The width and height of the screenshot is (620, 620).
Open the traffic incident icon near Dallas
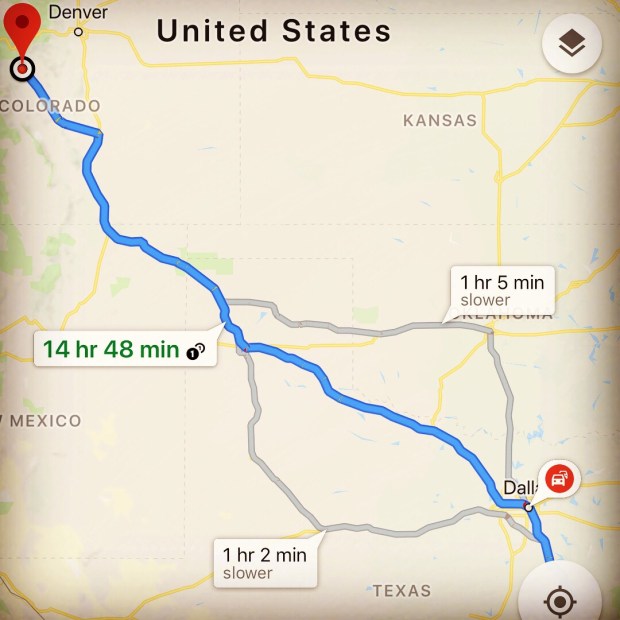559,477
